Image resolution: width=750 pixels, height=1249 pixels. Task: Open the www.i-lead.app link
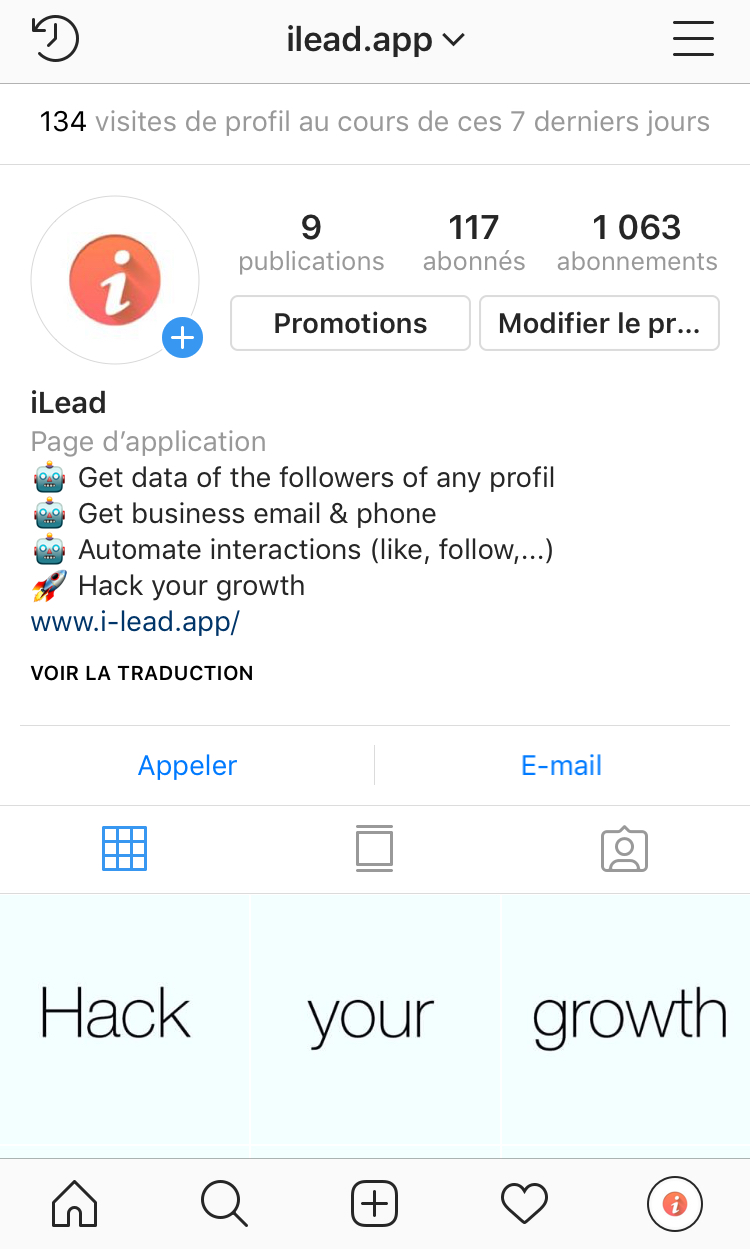click(135, 622)
